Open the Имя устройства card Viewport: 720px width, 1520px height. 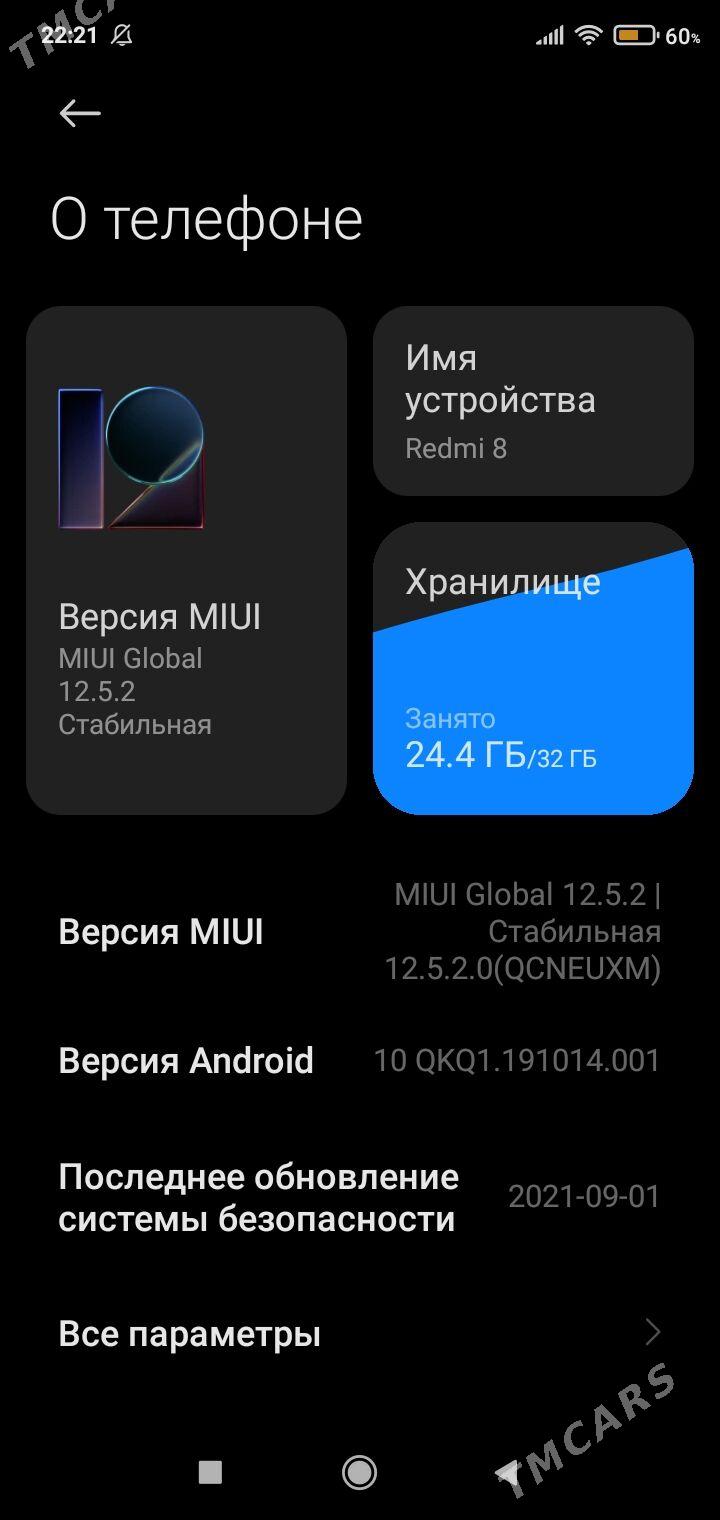click(533, 401)
